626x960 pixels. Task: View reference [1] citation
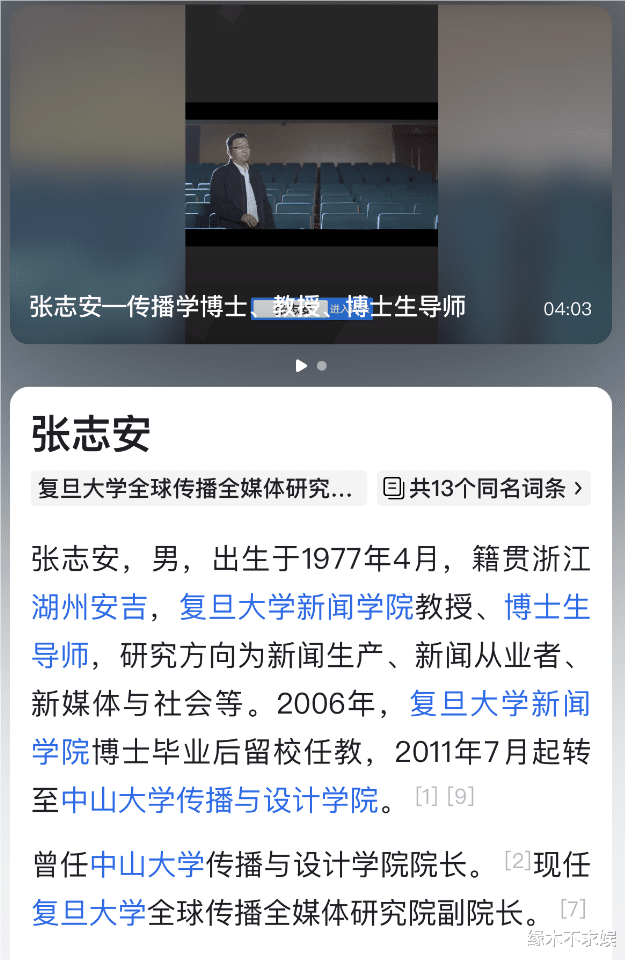tap(427, 797)
